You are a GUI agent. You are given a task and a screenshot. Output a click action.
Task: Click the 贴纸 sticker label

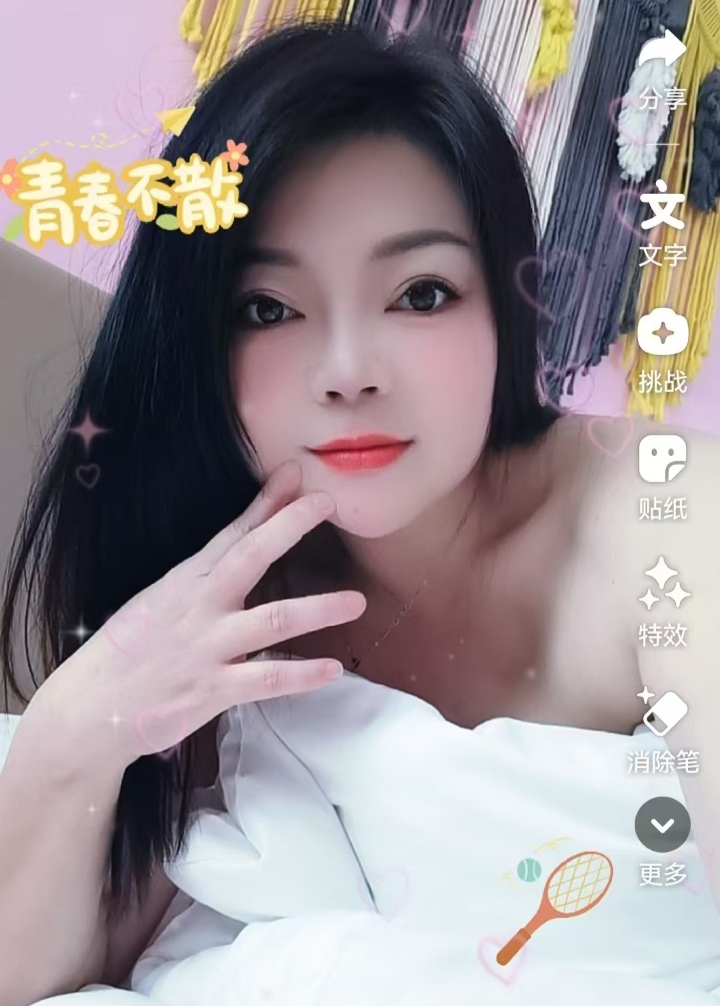(664, 508)
